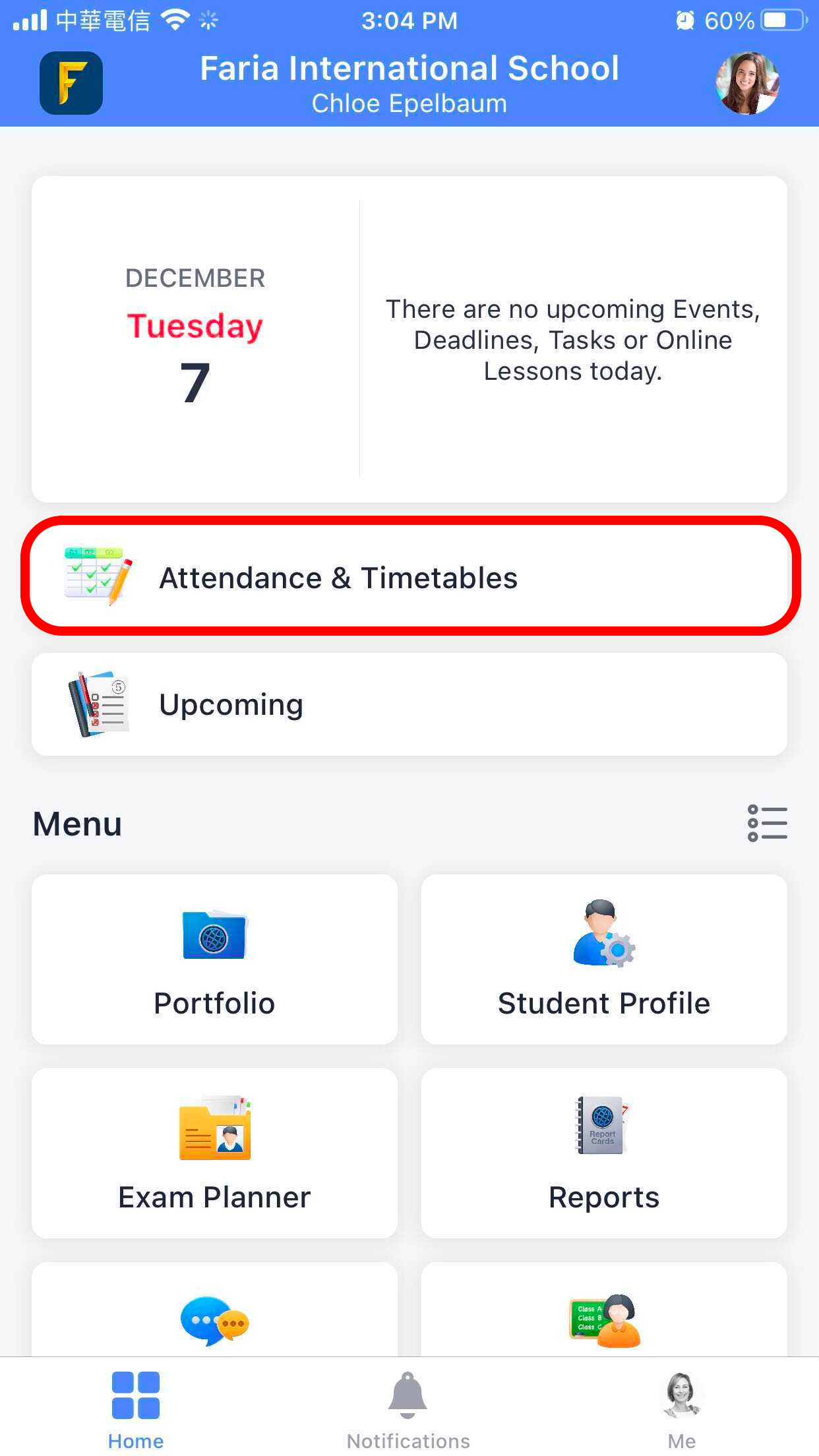Open the Upcoming section
The width and height of the screenshot is (819, 1456).
pos(409,704)
